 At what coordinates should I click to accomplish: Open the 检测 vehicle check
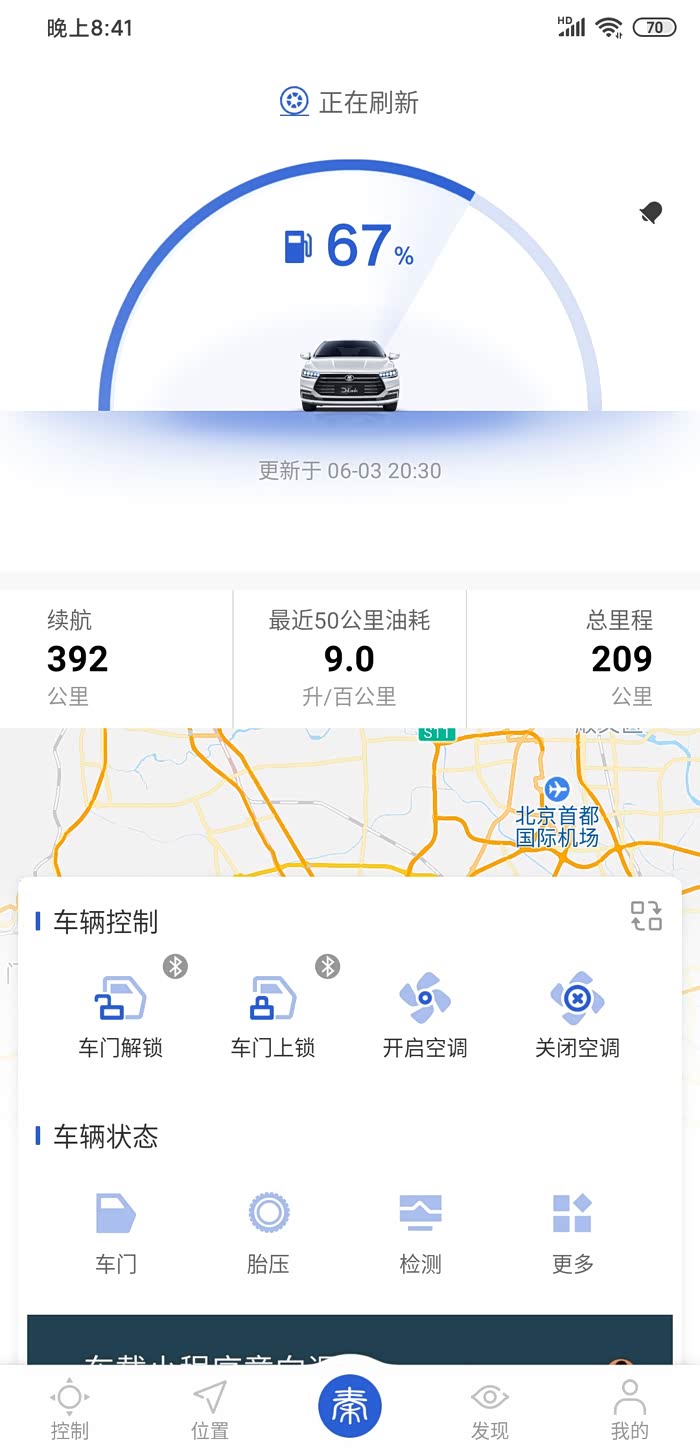pos(420,1232)
